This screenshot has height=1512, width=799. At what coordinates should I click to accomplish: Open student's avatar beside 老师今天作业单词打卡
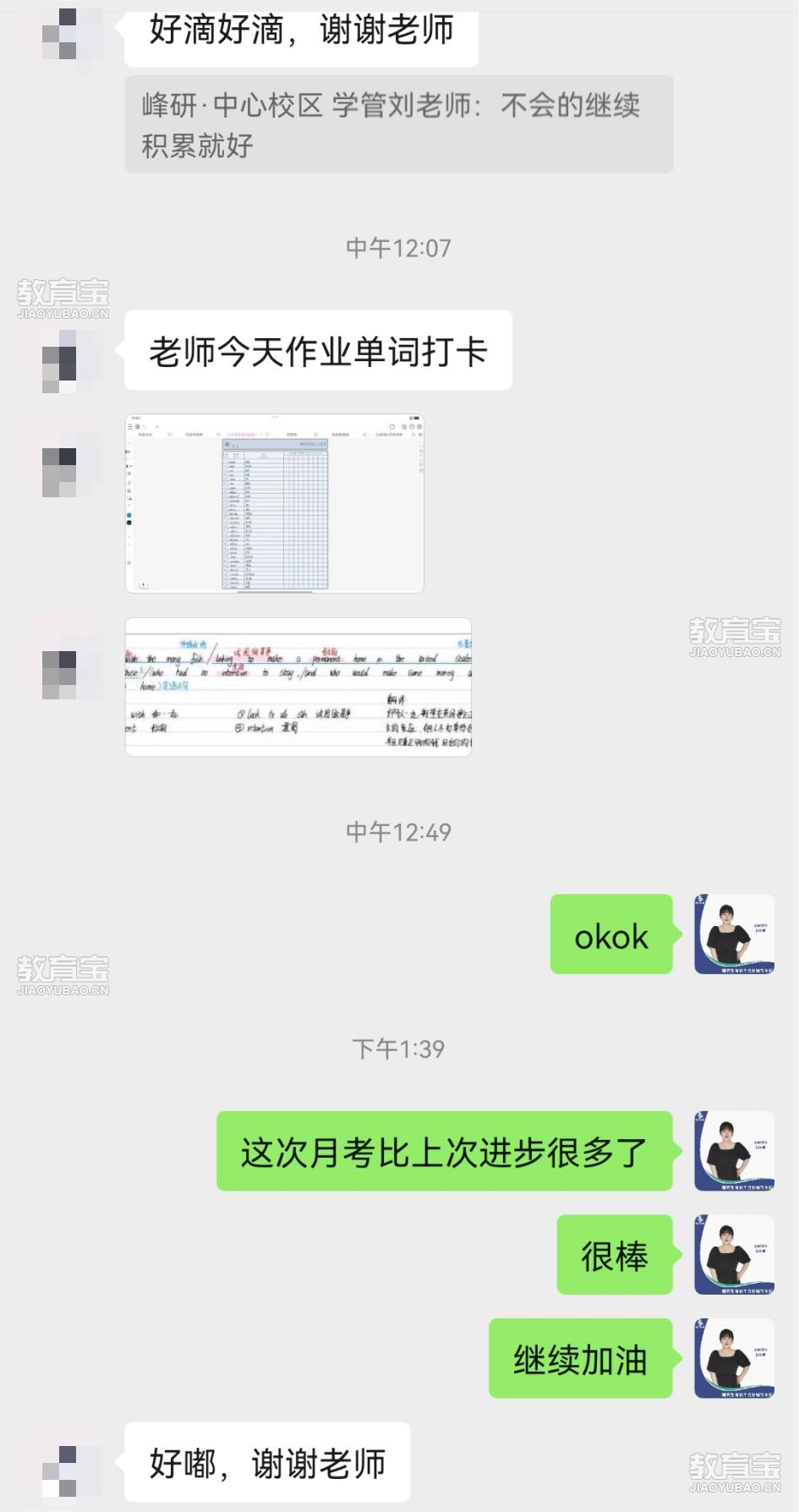coord(61,362)
